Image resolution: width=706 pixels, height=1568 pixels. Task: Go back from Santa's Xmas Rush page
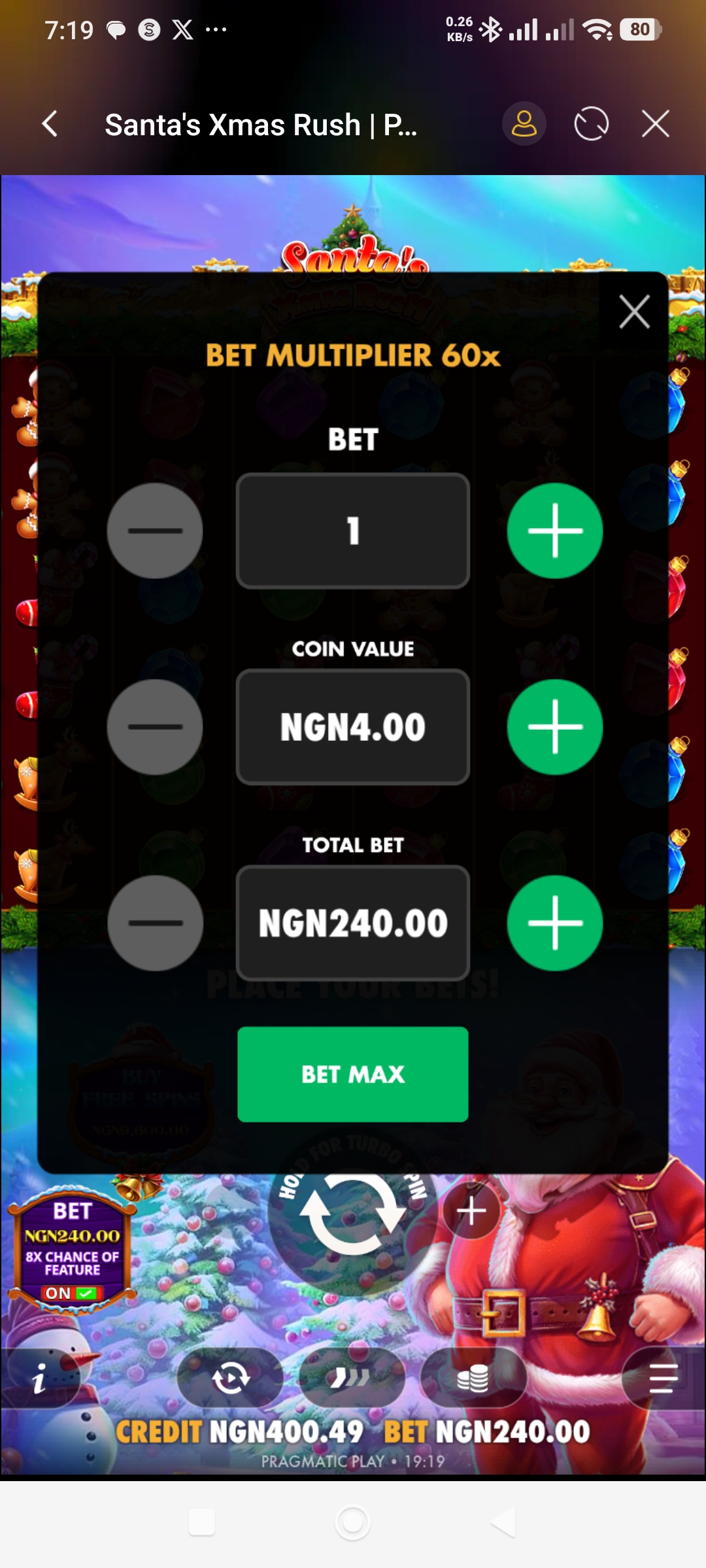50,124
